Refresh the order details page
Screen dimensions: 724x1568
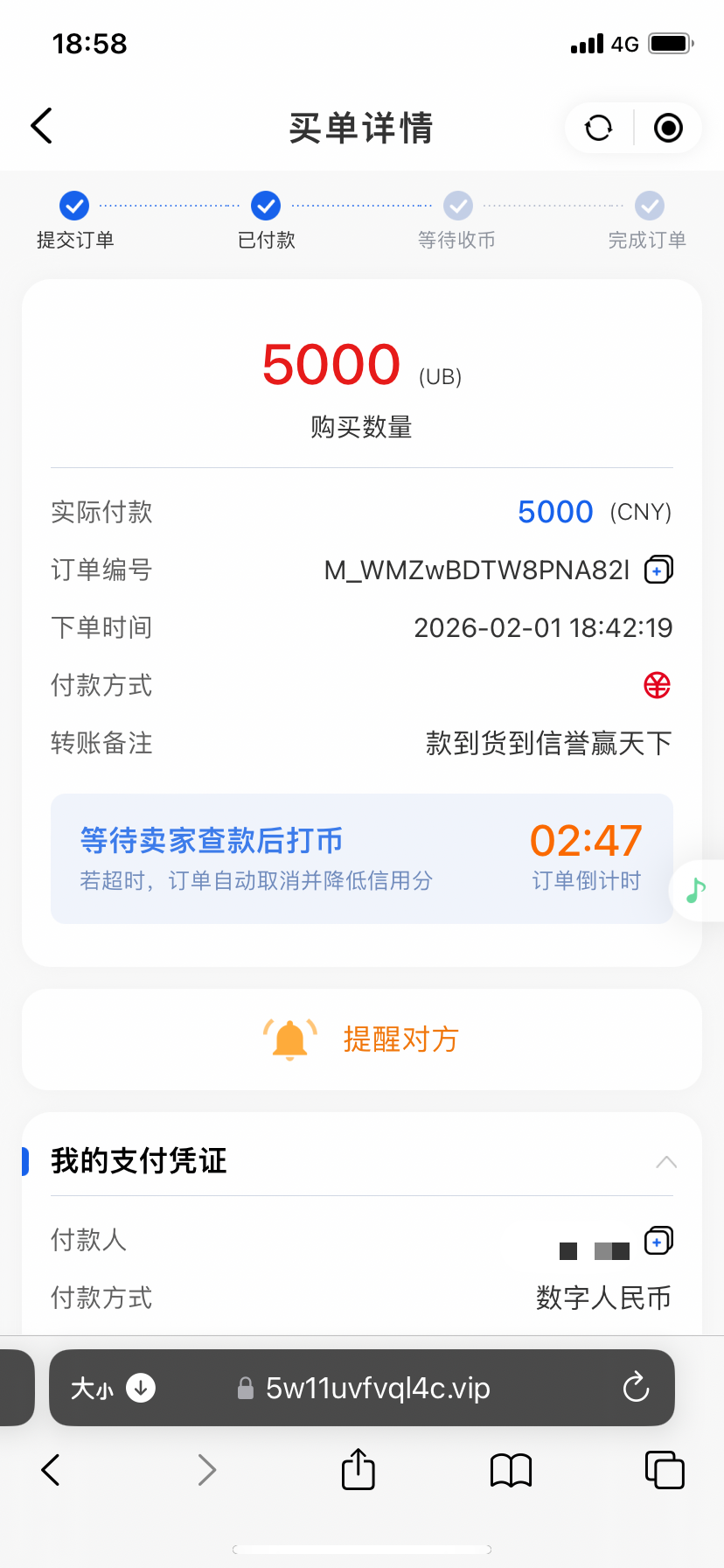599,129
